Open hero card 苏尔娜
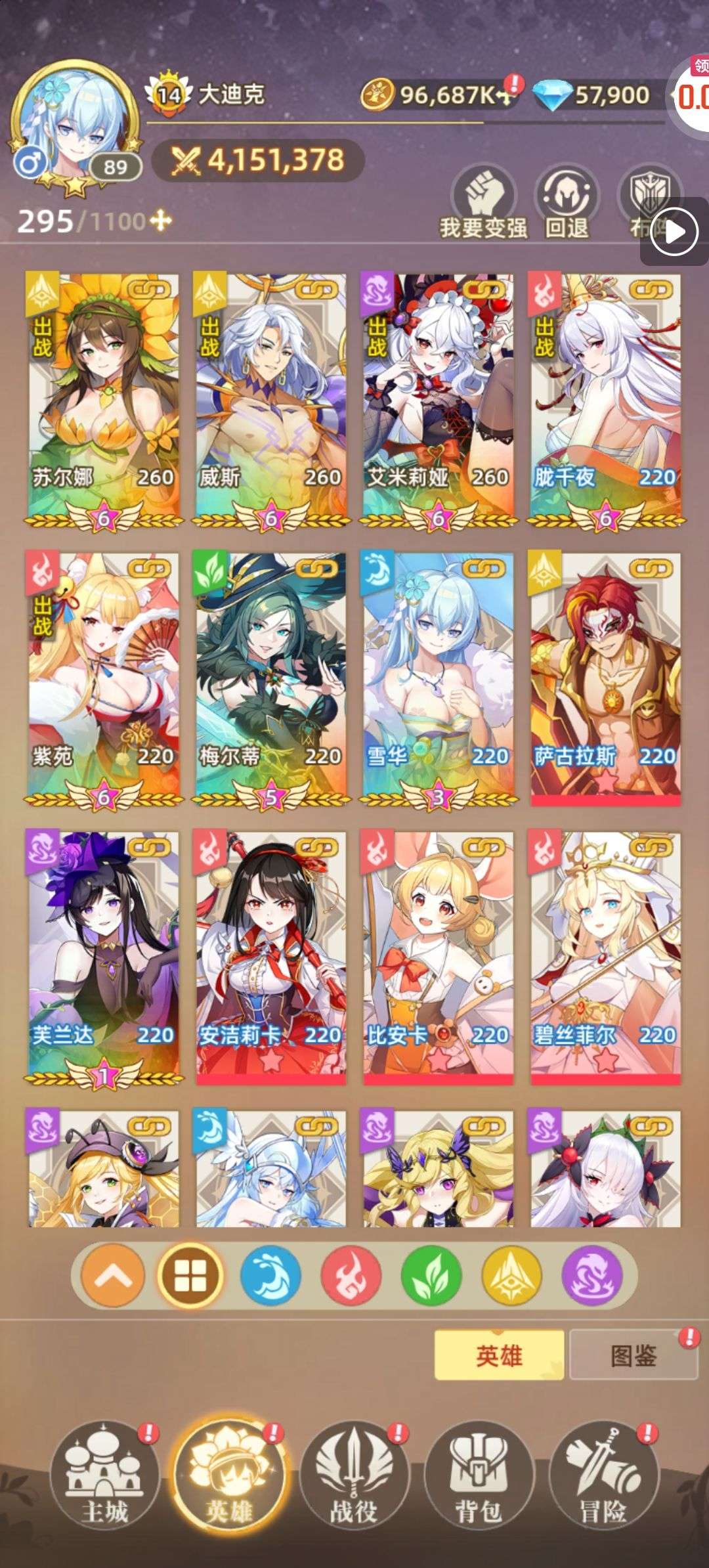Image resolution: width=709 pixels, height=1568 pixels. tap(103, 401)
